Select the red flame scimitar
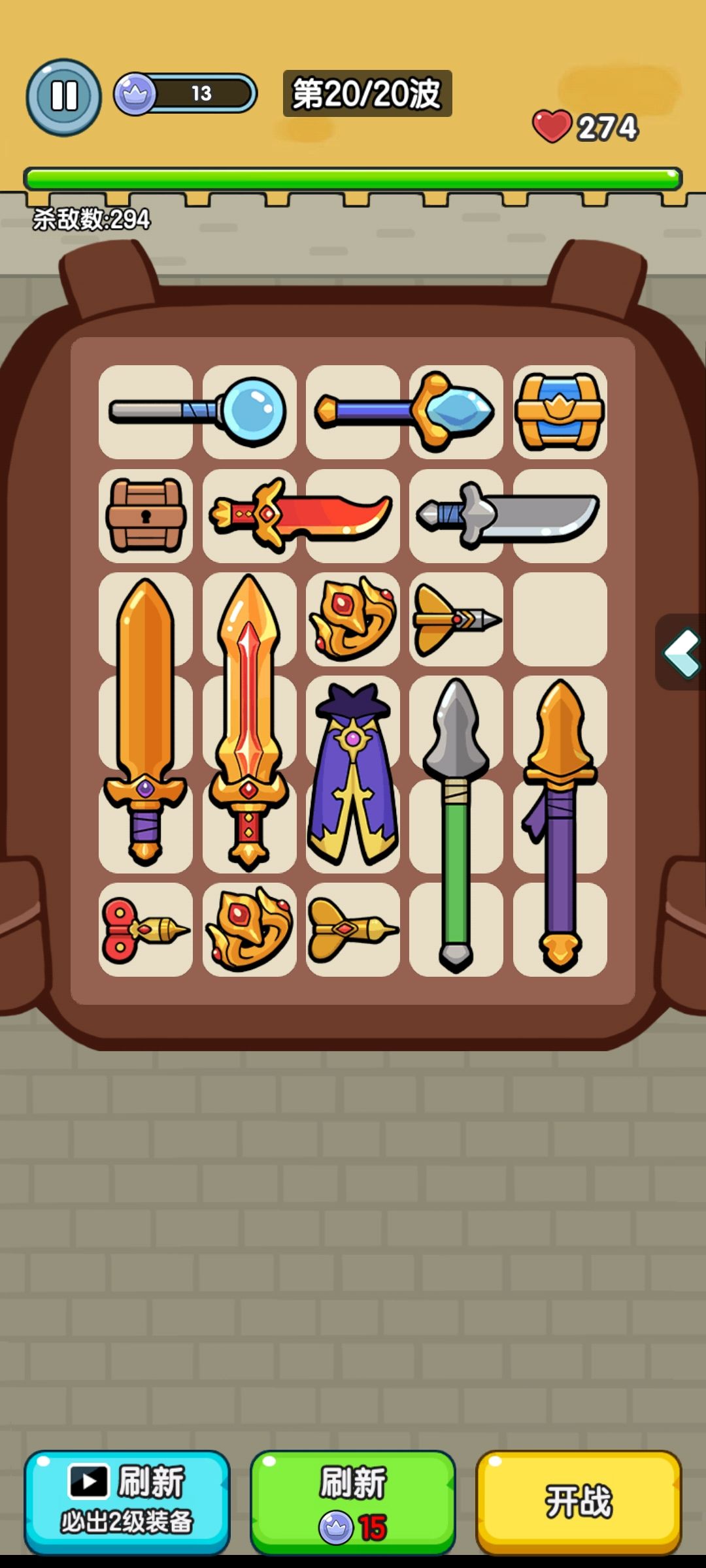This screenshot has height=1568, width=706. click(x=301, y=515)
